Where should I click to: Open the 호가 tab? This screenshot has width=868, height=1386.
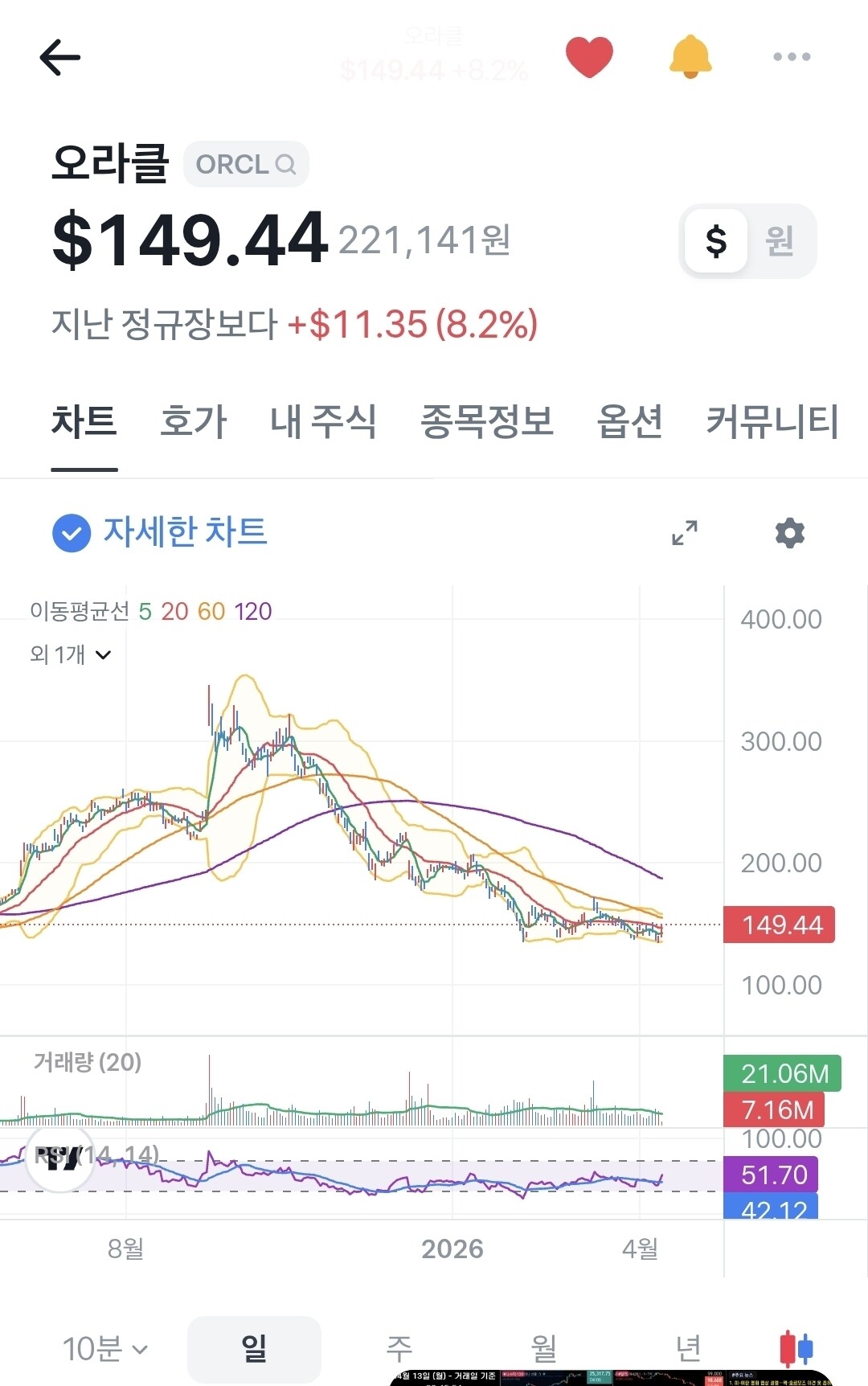tap(194, 422)
